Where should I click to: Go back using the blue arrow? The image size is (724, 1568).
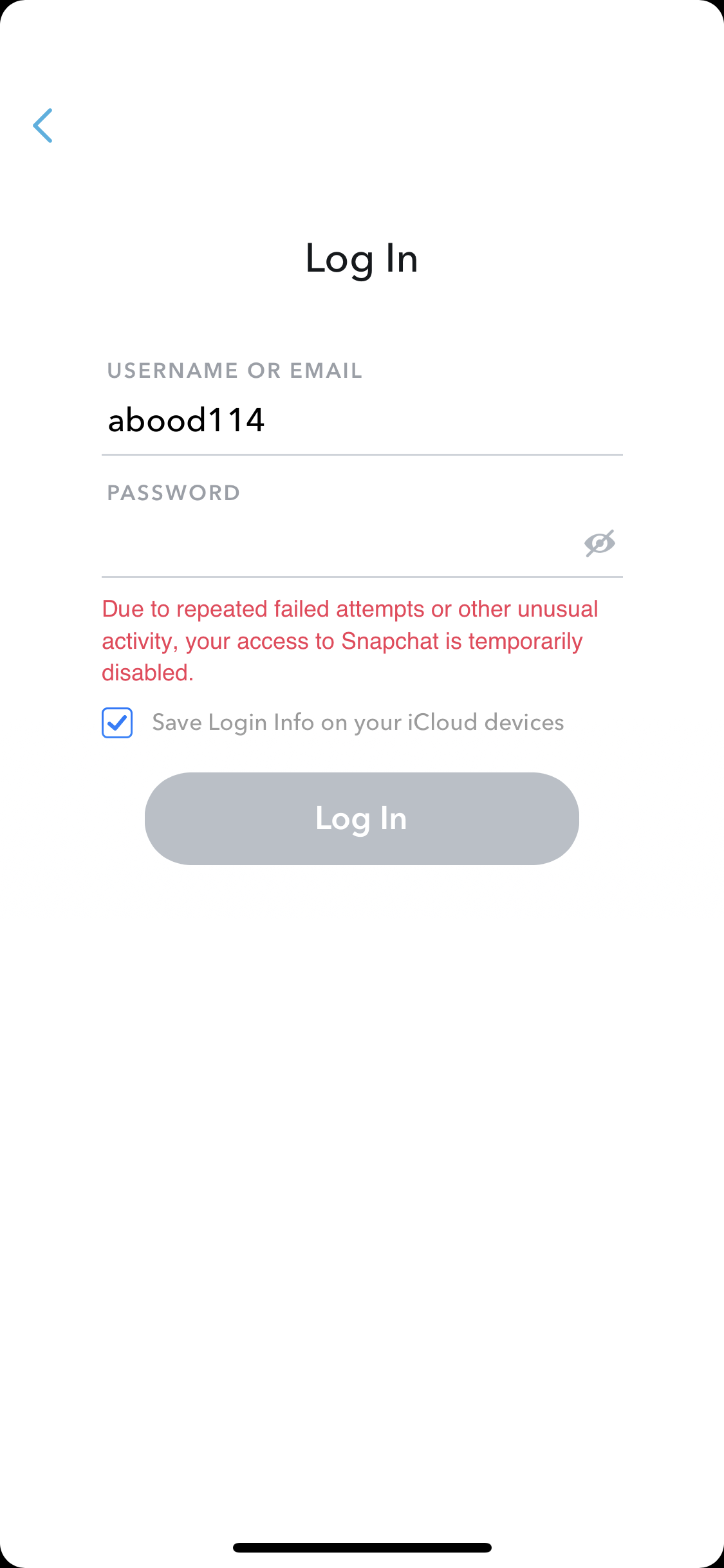43,126
